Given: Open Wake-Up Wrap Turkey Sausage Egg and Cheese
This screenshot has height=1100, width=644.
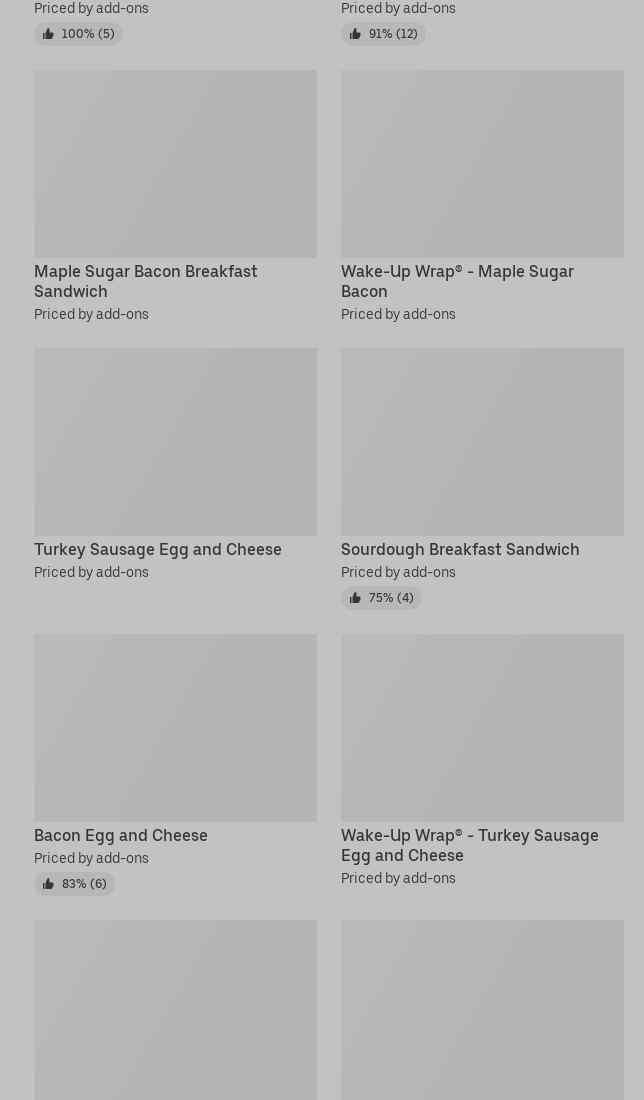Looking at the screenshot, I should coord(482,729).
